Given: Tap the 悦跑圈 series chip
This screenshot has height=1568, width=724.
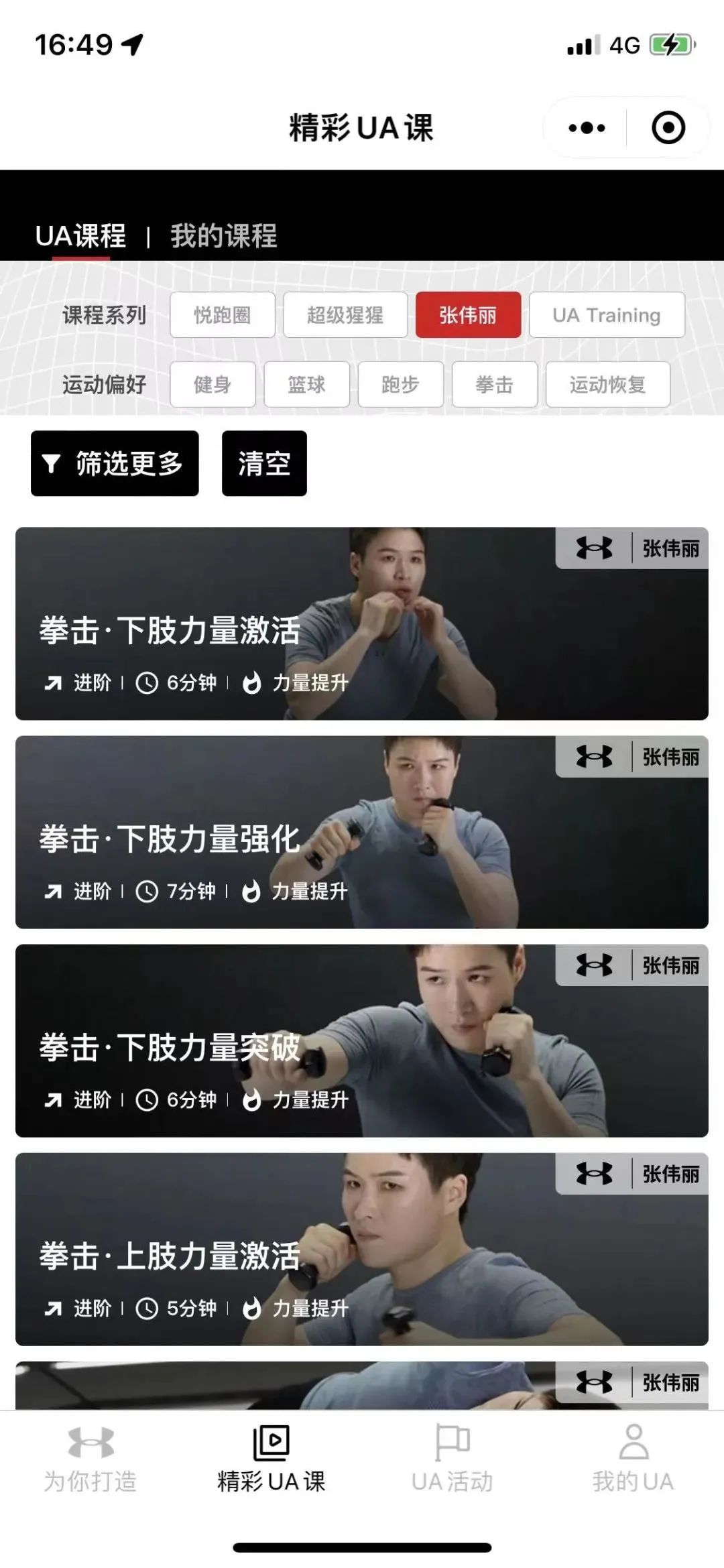Looking at the screenshot, I should click(221, 315).
